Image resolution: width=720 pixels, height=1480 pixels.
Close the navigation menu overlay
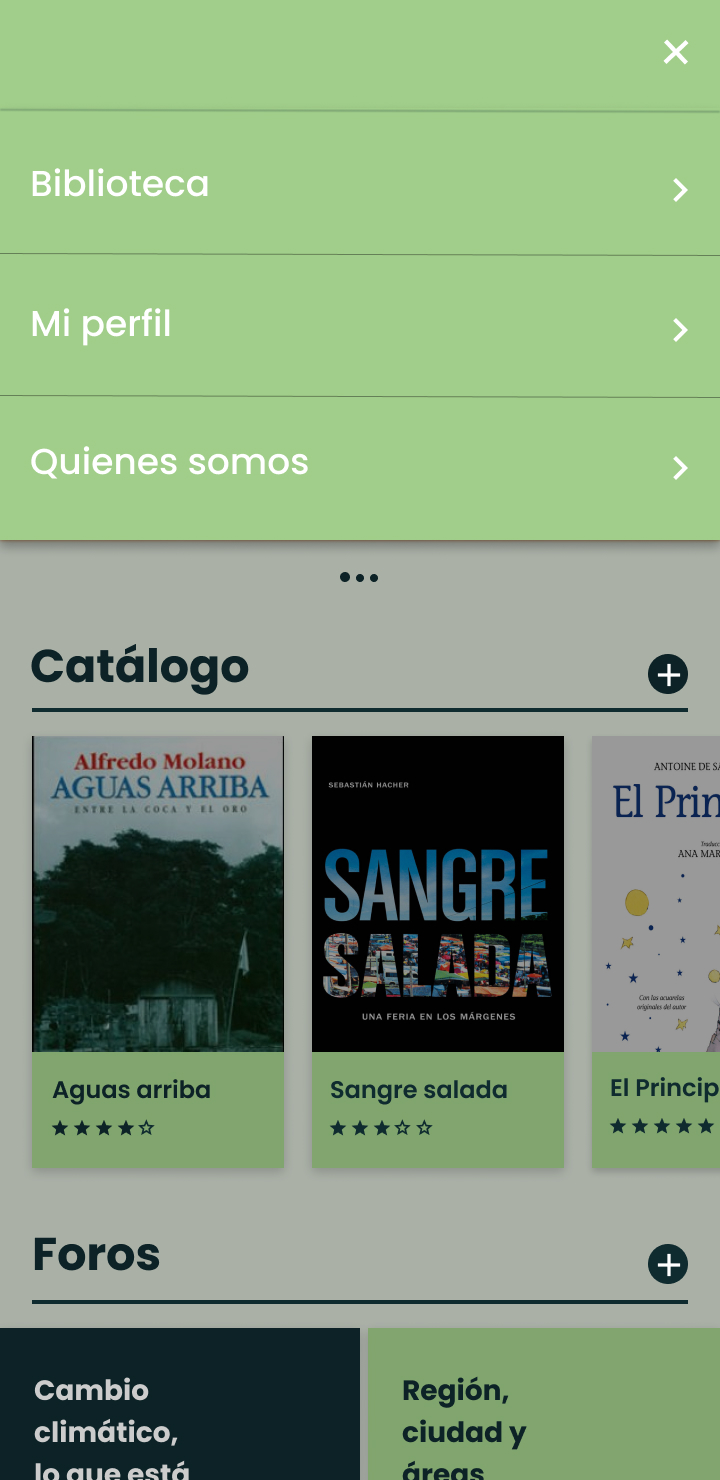coord(676,52)
